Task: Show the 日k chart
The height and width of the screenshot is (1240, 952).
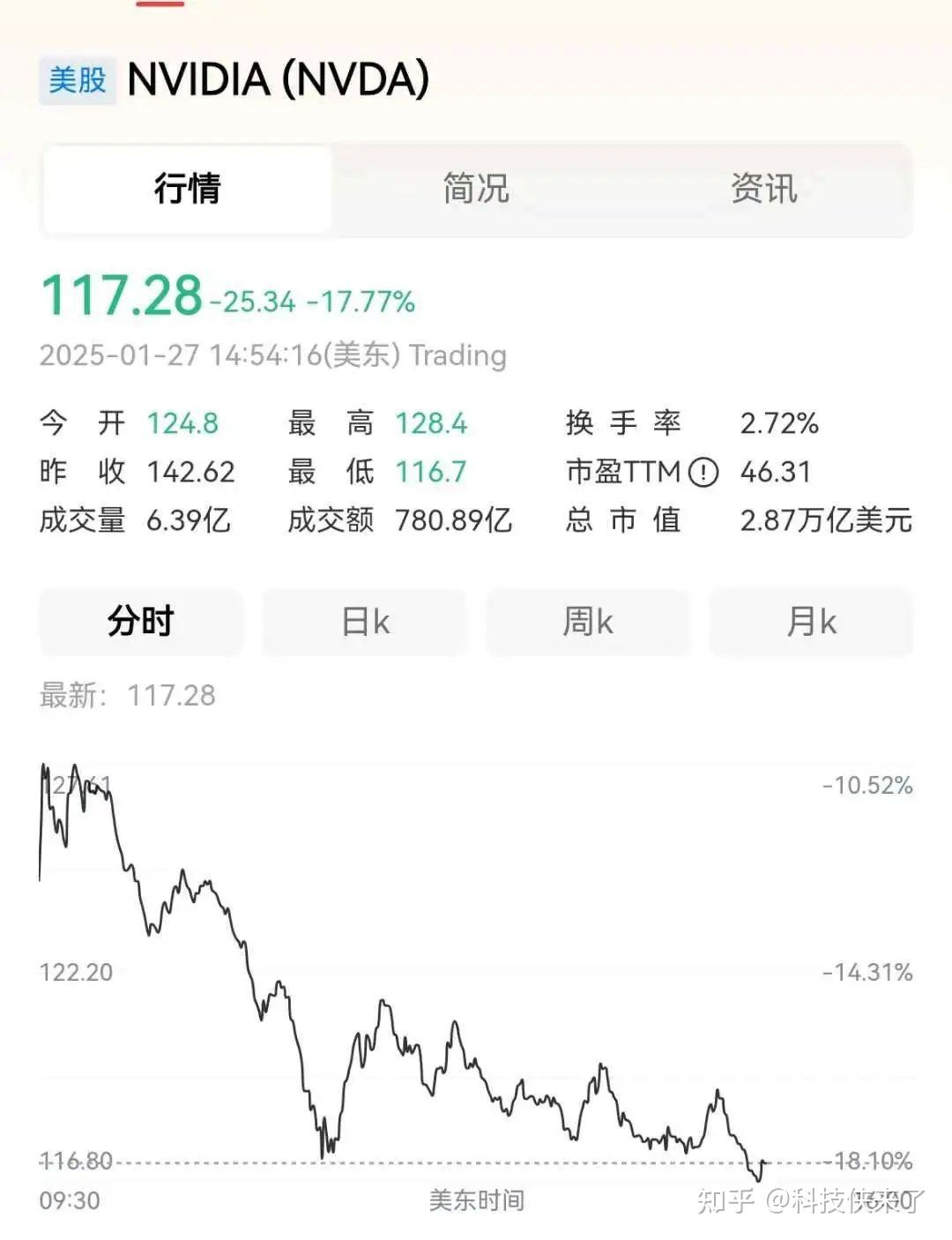Action: (x=365, y=622)
